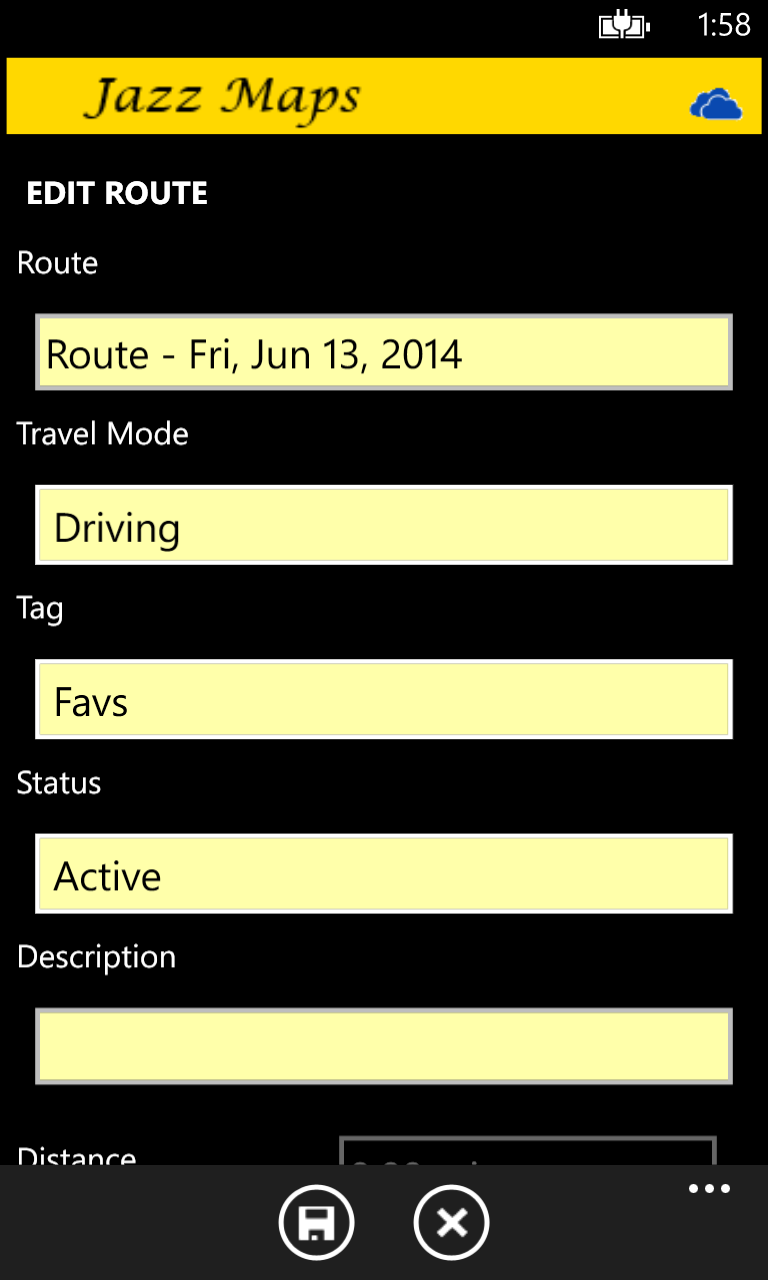
Task: Tap the OneDrive cloud icon
Action: coord(716,104)
